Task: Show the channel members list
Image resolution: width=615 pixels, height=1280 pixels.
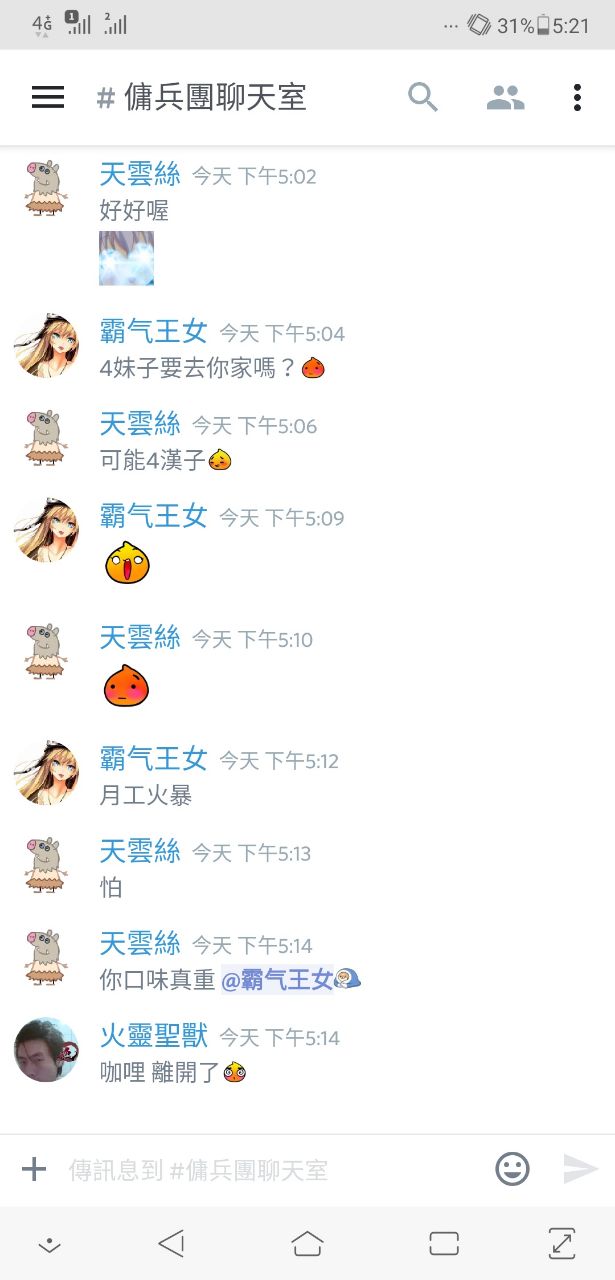Action: pyautogui.click(x=505, y=97)
